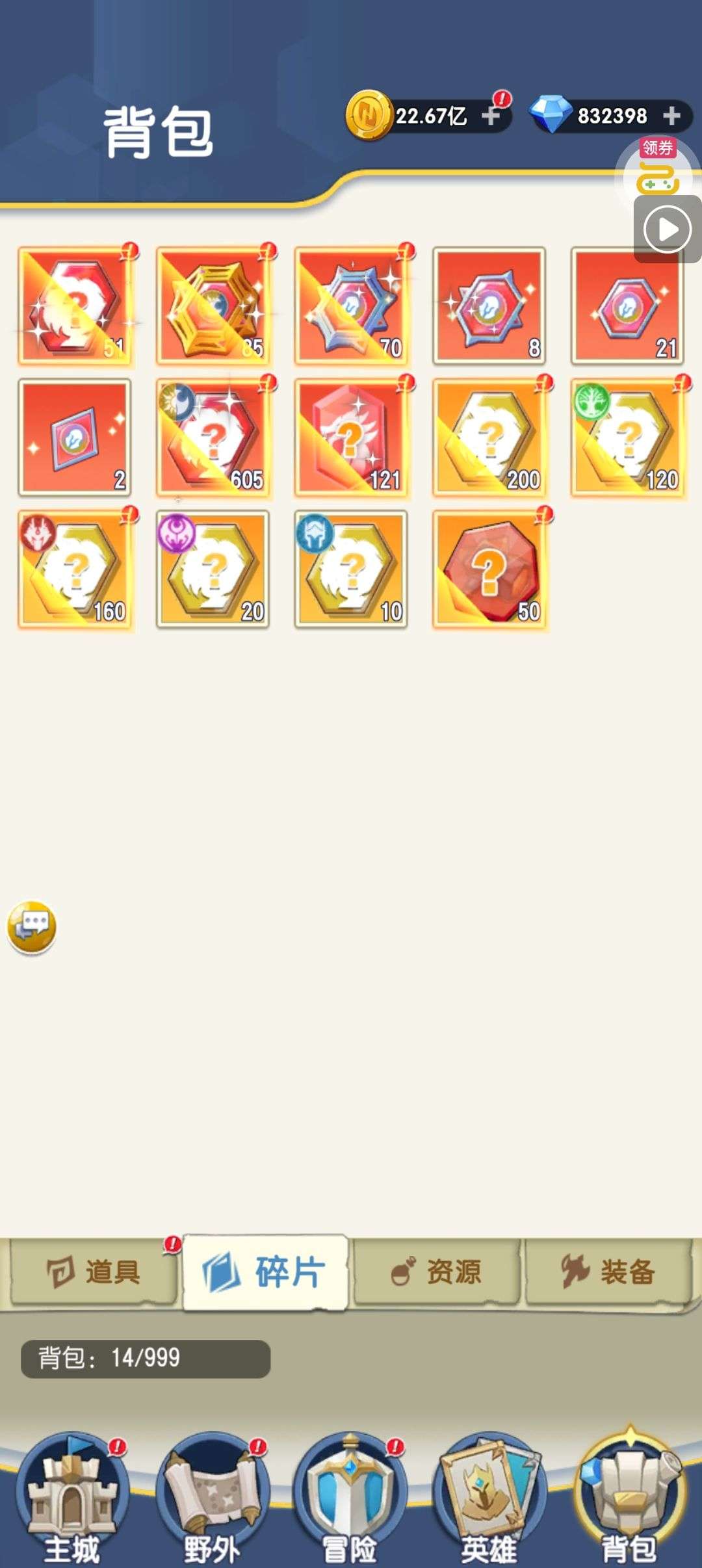Open the green tree shard with quantity 120
Viewport: 702px width, 1568px height.
coord(628,438)
